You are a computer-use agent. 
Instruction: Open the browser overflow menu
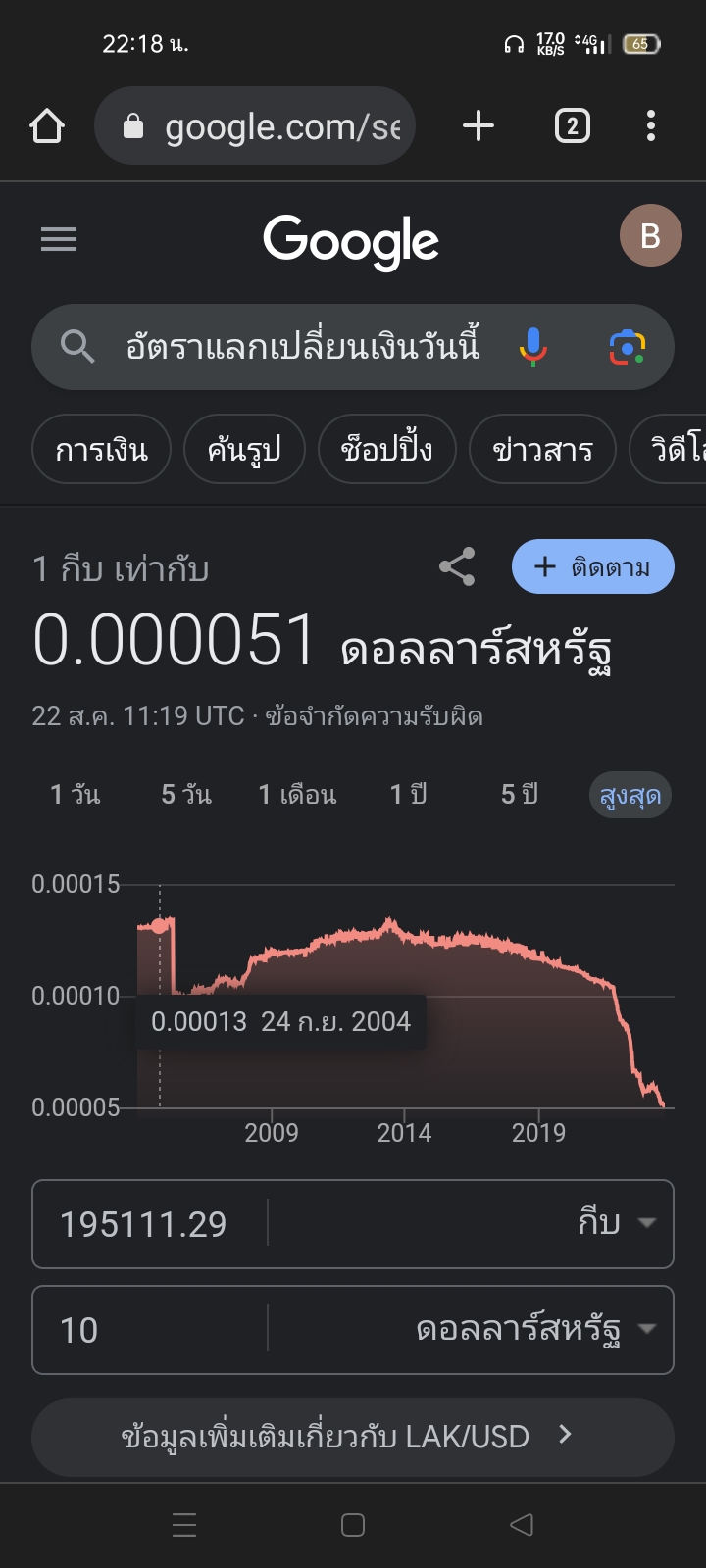[651, 125]
